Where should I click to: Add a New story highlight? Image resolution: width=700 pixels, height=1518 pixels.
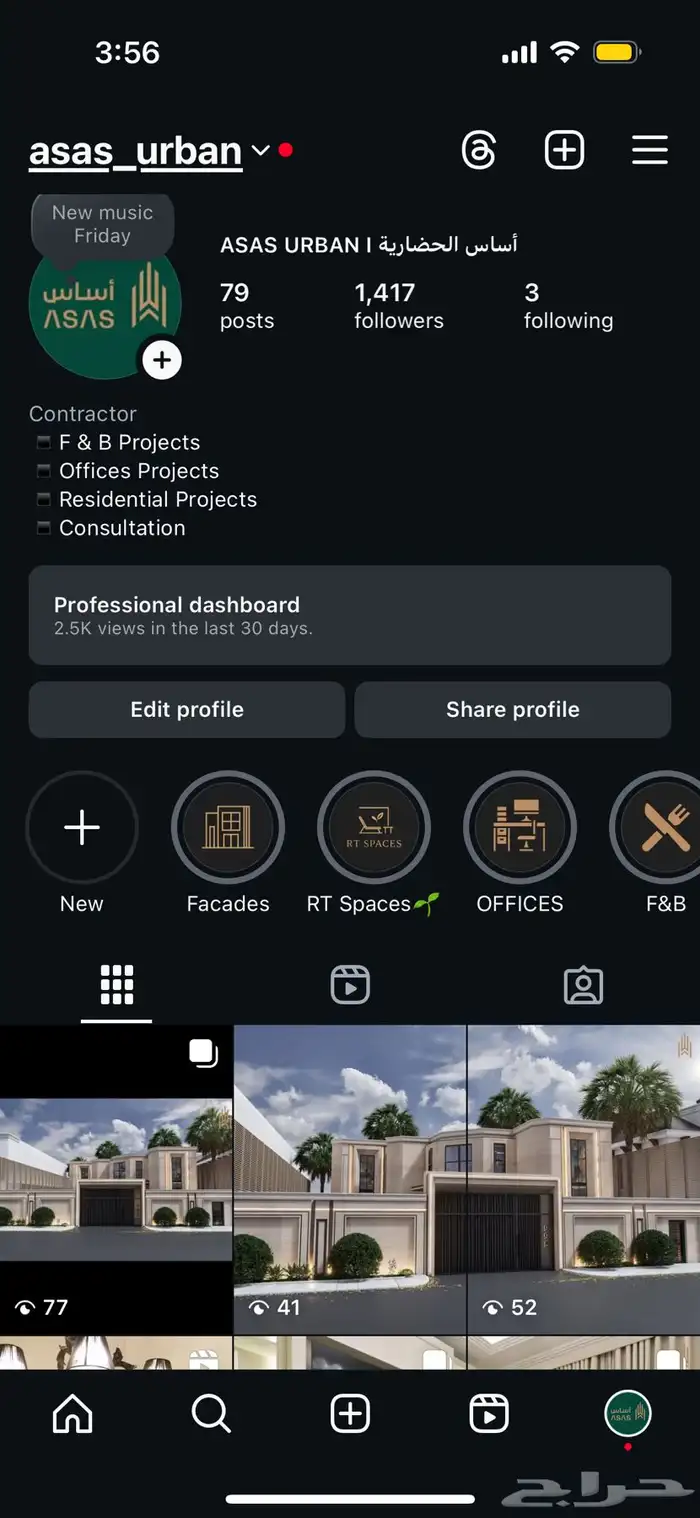click(x=82, y=828)
